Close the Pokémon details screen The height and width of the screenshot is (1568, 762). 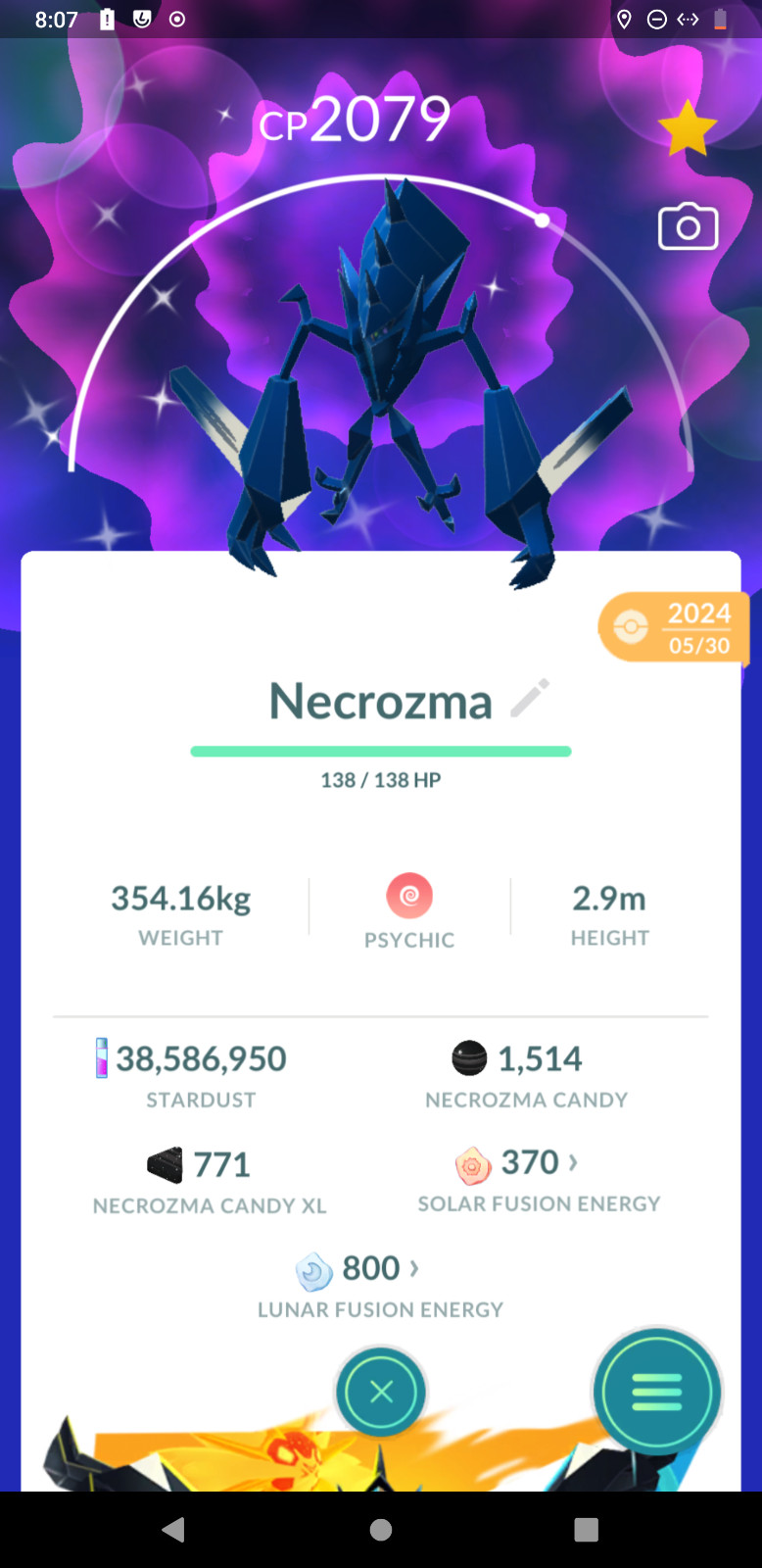pyautogui.click(x=381, y=1392)
